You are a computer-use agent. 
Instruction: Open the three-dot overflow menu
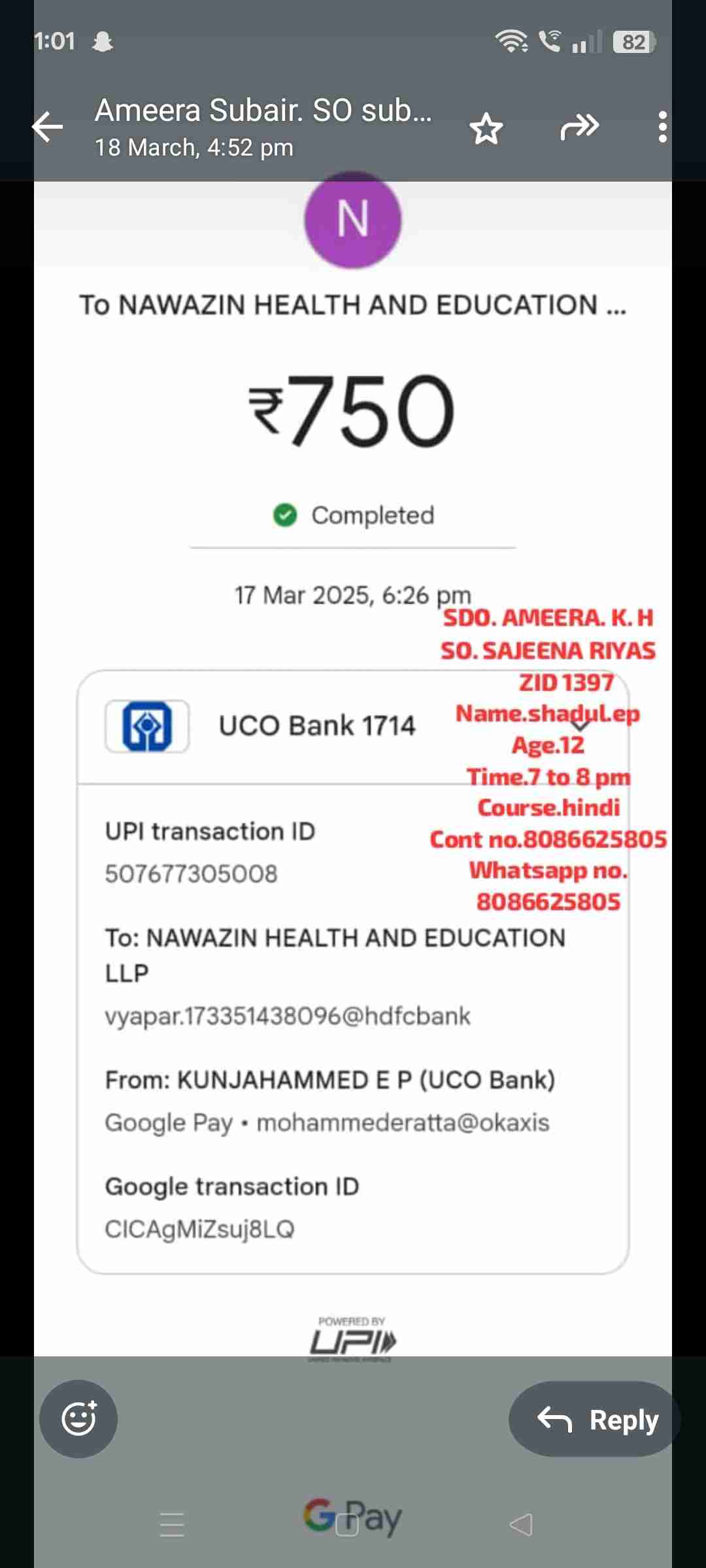tap(662, 127)
